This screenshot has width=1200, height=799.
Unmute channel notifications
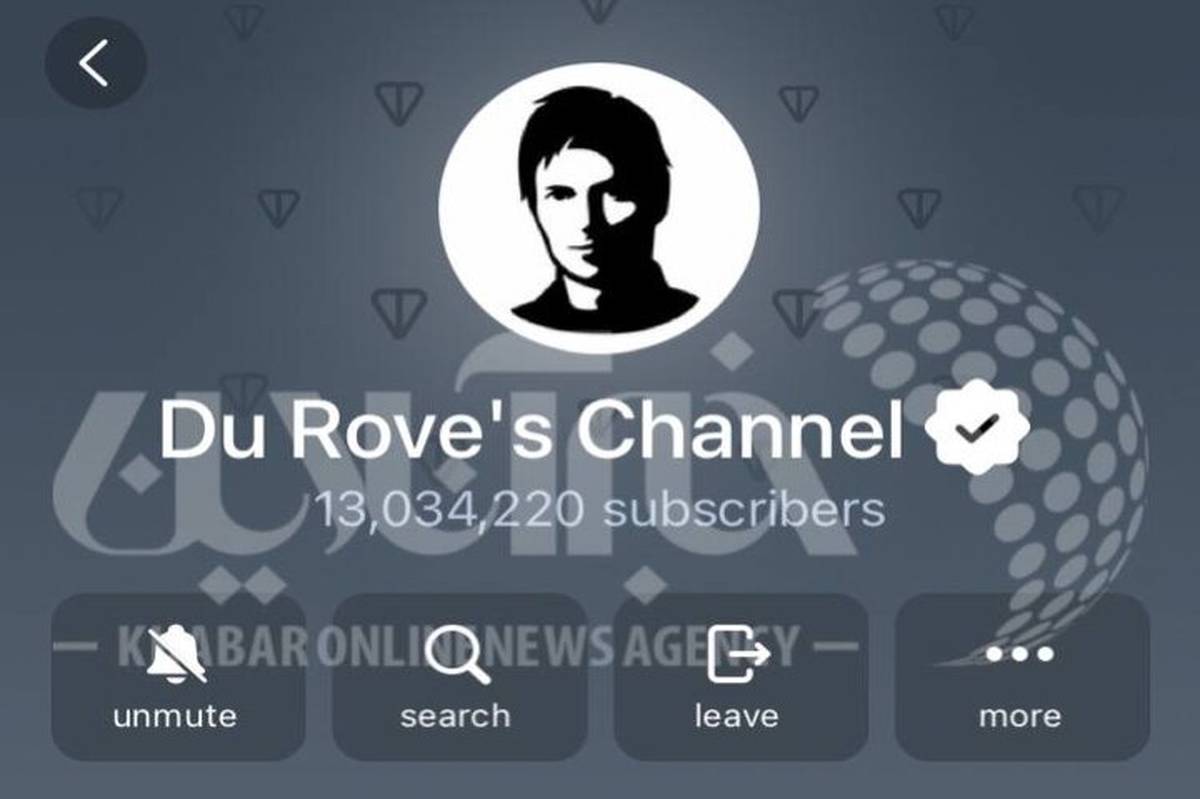177,677
